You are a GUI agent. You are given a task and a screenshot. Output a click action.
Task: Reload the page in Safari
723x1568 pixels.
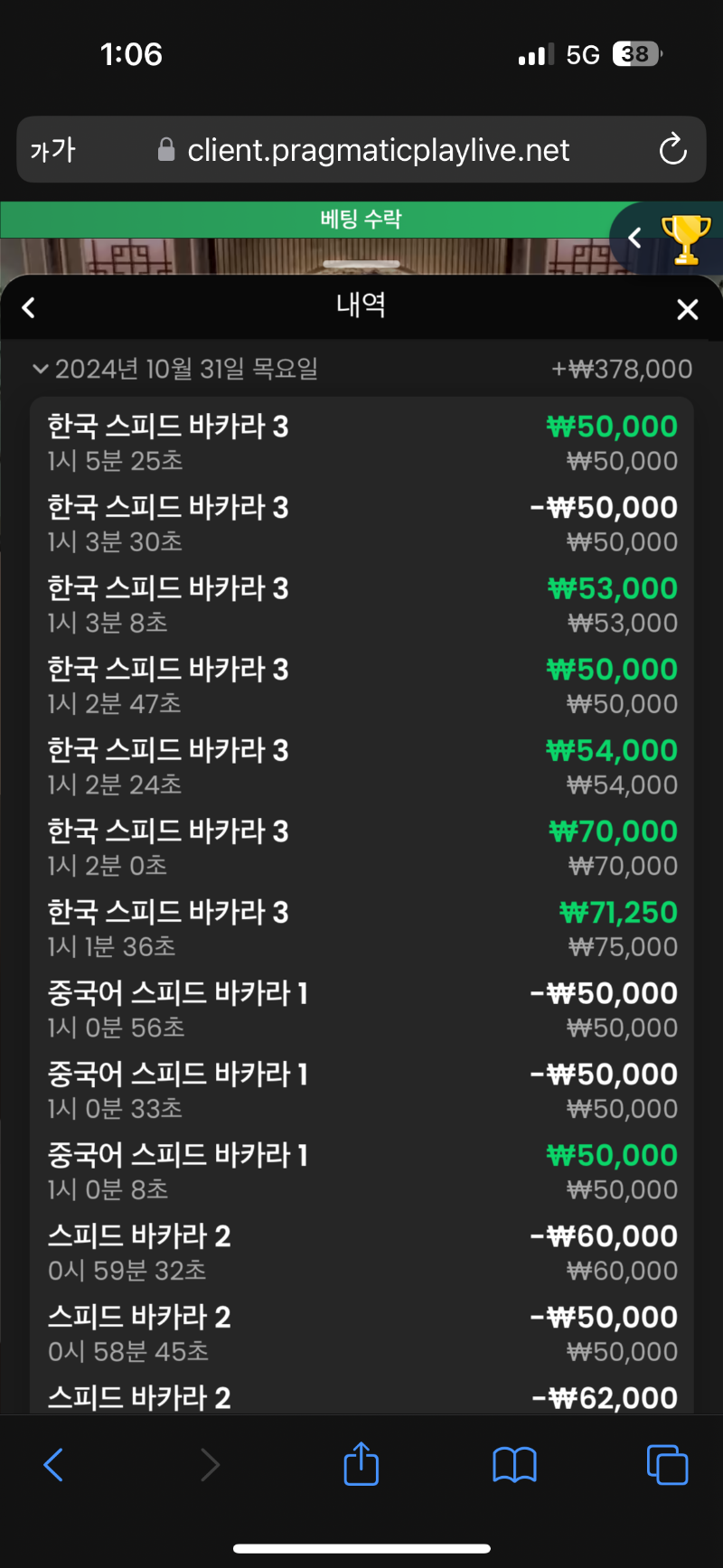tap(672, 149)
